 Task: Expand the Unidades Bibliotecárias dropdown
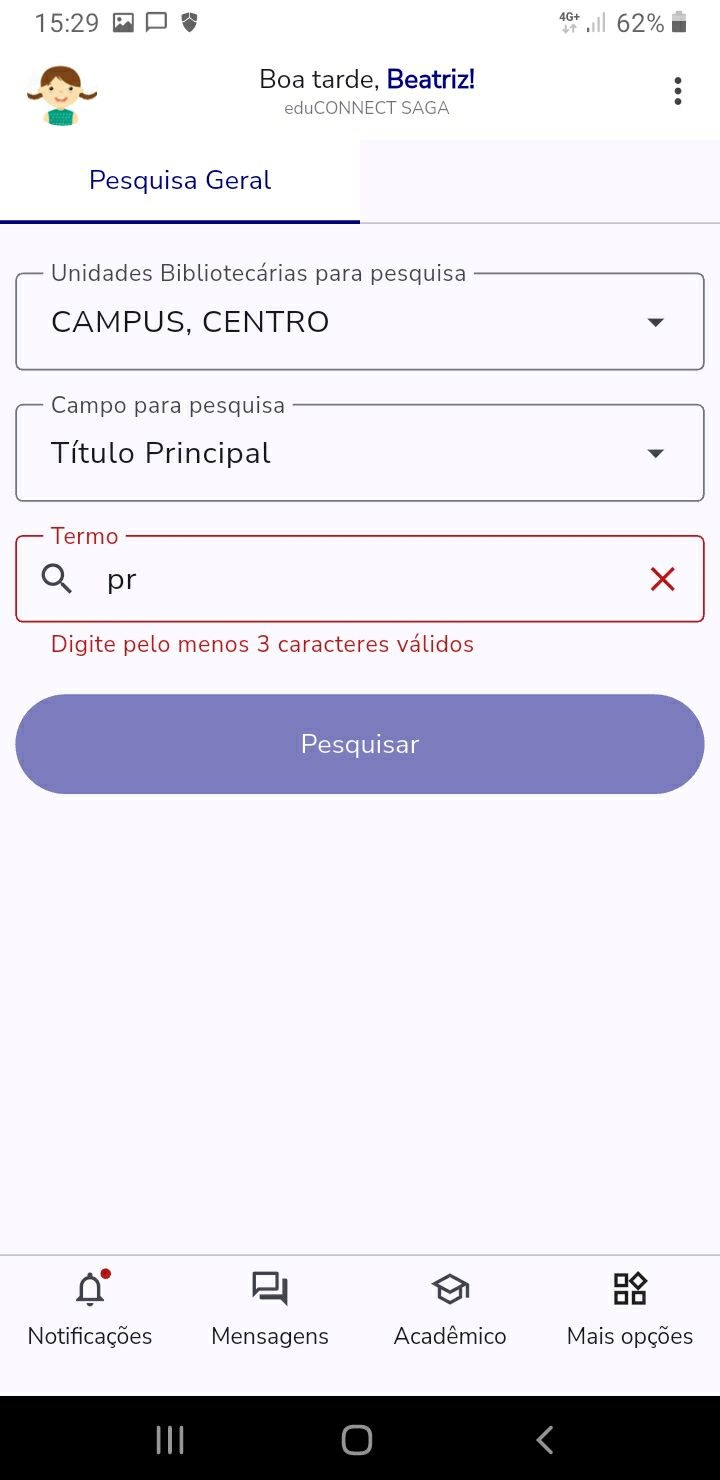tap(360, 322)
